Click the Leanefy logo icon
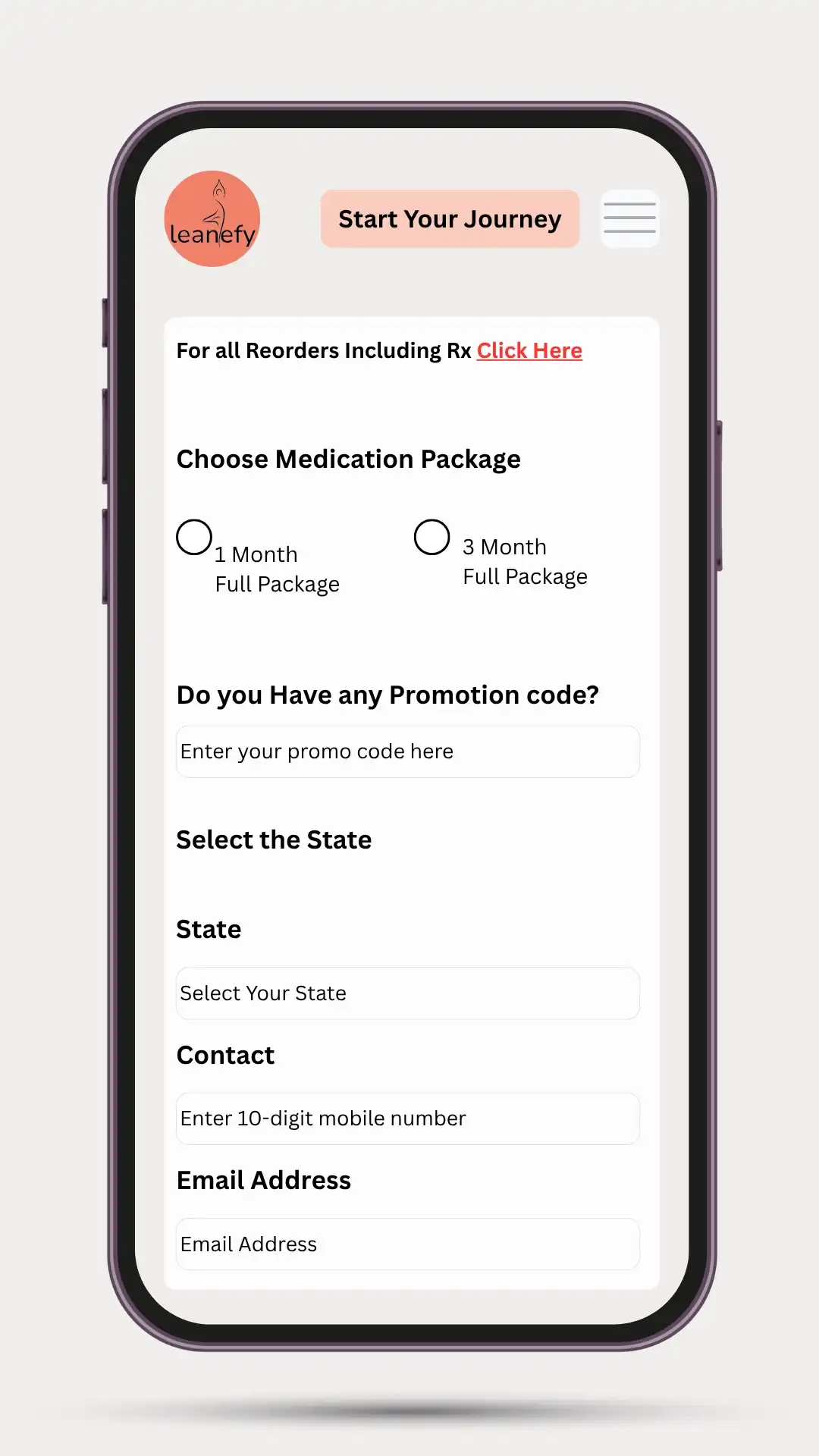Screen dimensions: 819x1456 (x=212, y=218)
